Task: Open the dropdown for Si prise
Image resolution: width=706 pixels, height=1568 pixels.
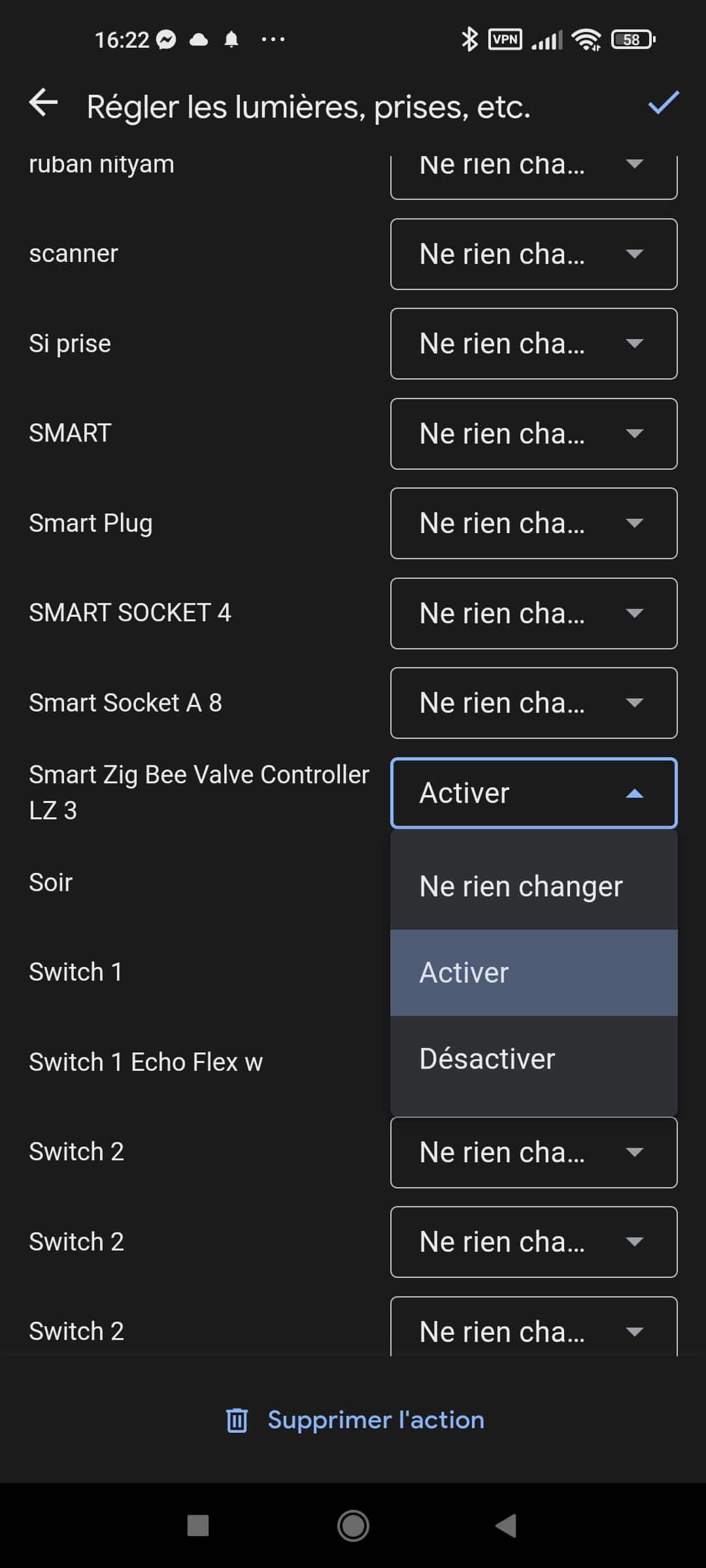Action: [x=533, y=344]
